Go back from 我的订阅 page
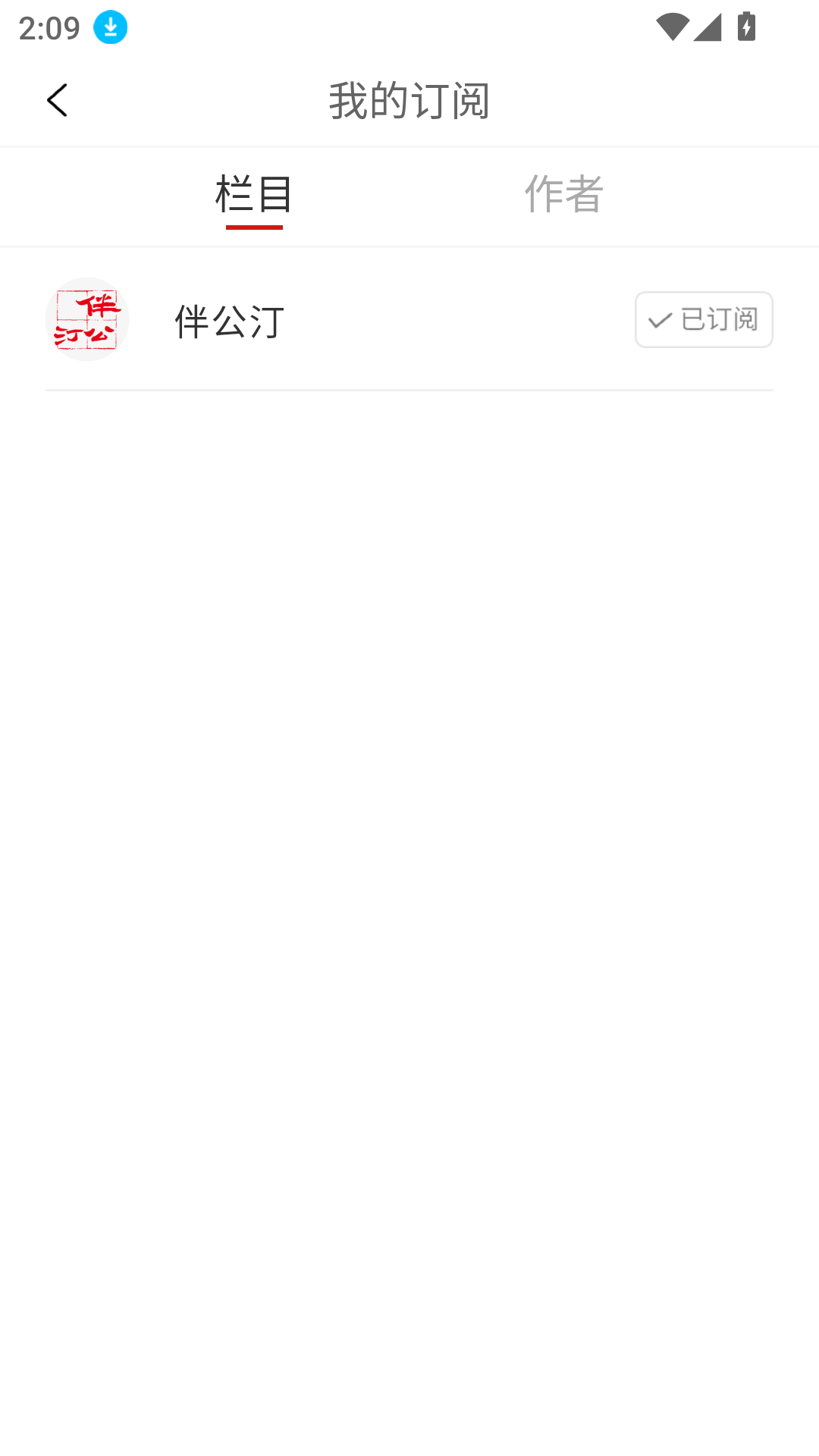 click(x=57, y=100)
